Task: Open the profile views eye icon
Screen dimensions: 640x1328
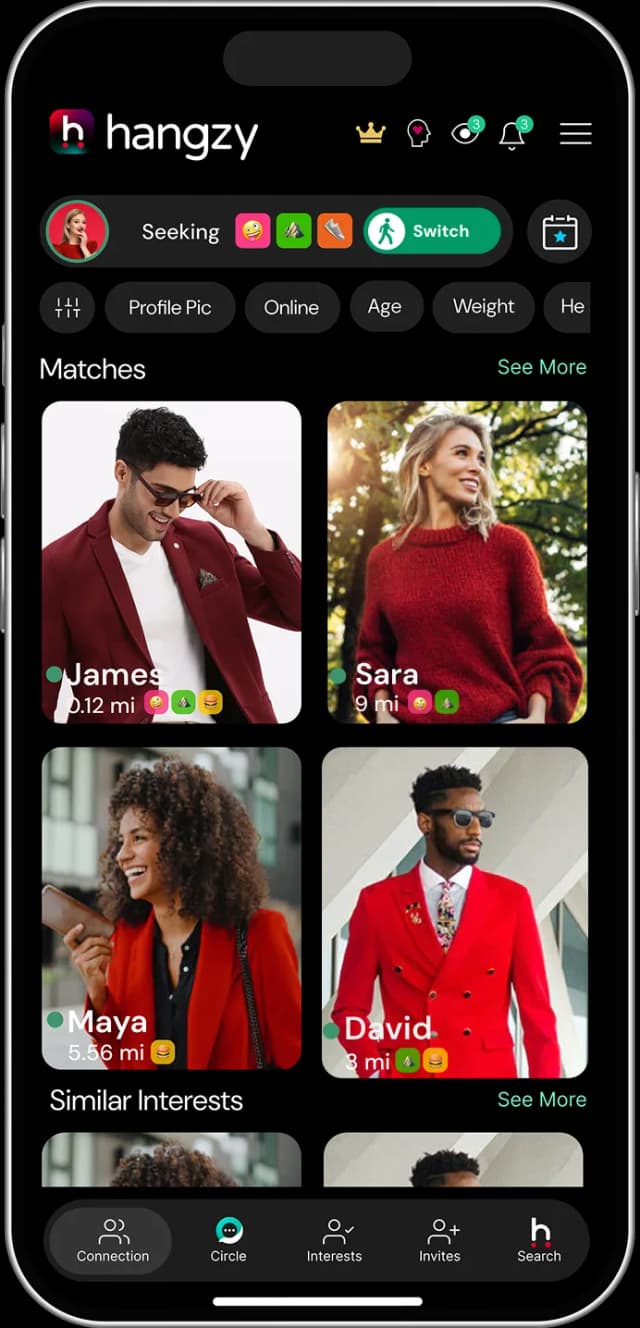Action: 466,132
